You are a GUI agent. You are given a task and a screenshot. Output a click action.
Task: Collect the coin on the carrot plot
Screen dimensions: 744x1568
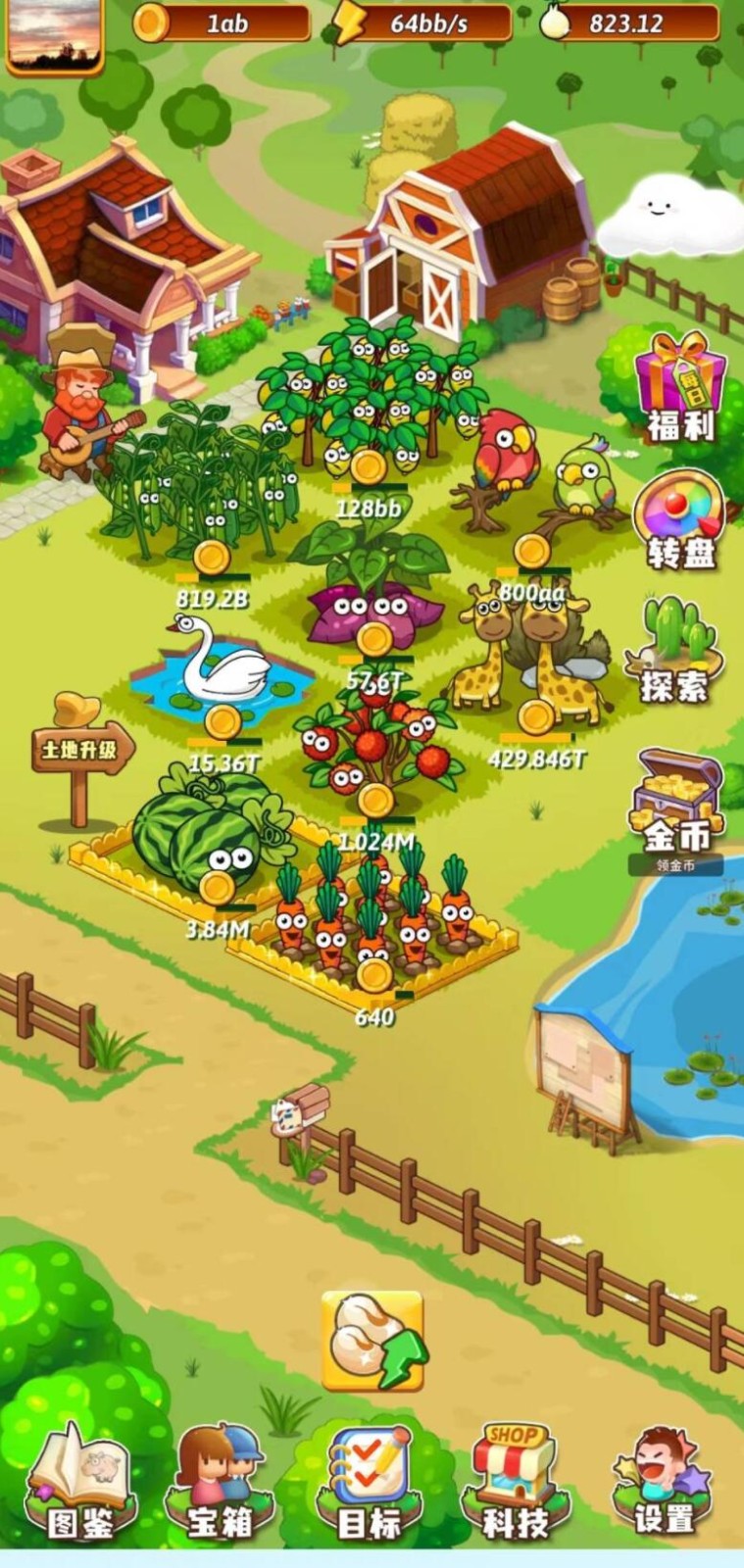click(374, 975)
